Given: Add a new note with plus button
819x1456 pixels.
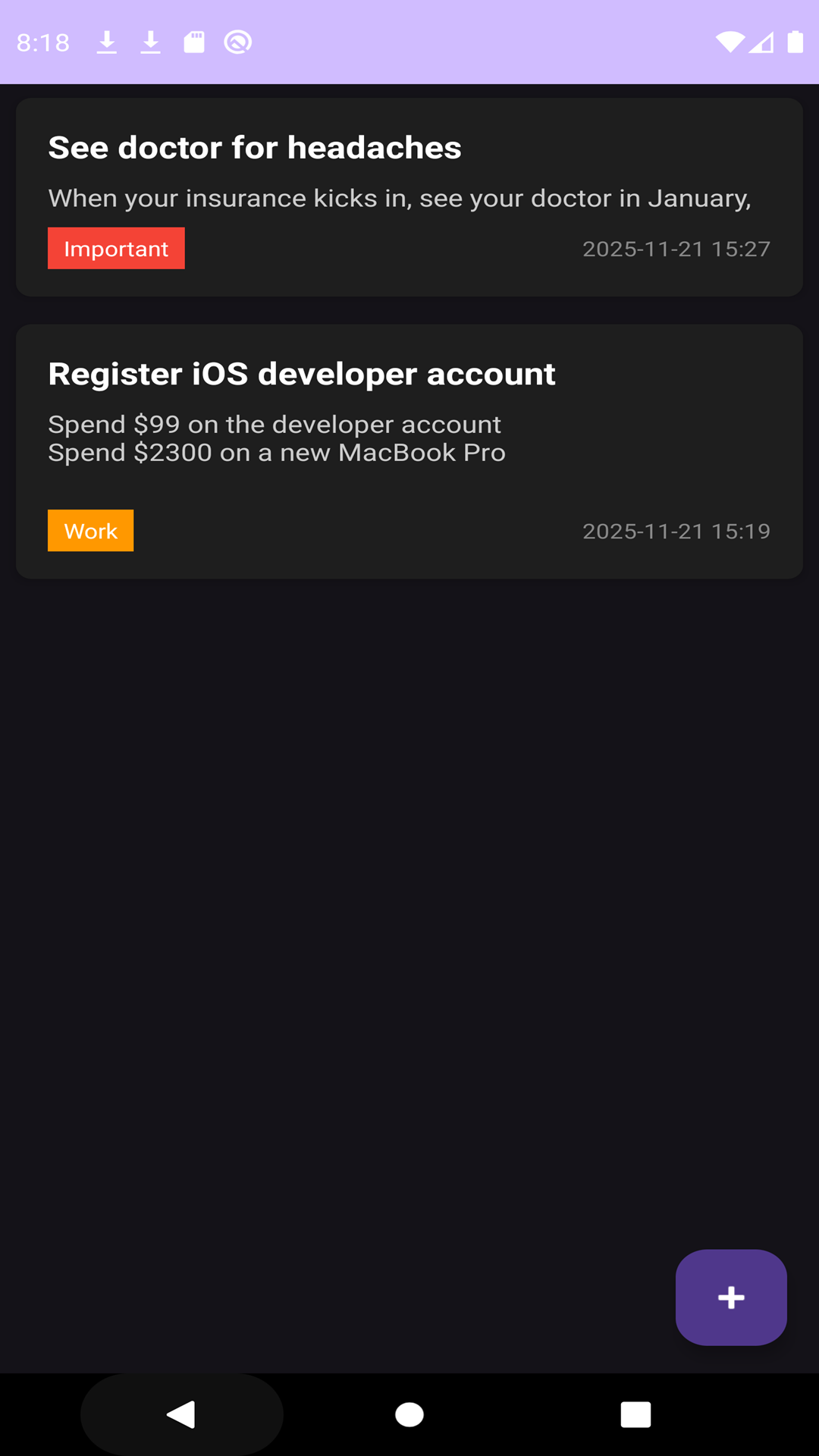Looking at the screenshot, I should (x=730, y=1297).
